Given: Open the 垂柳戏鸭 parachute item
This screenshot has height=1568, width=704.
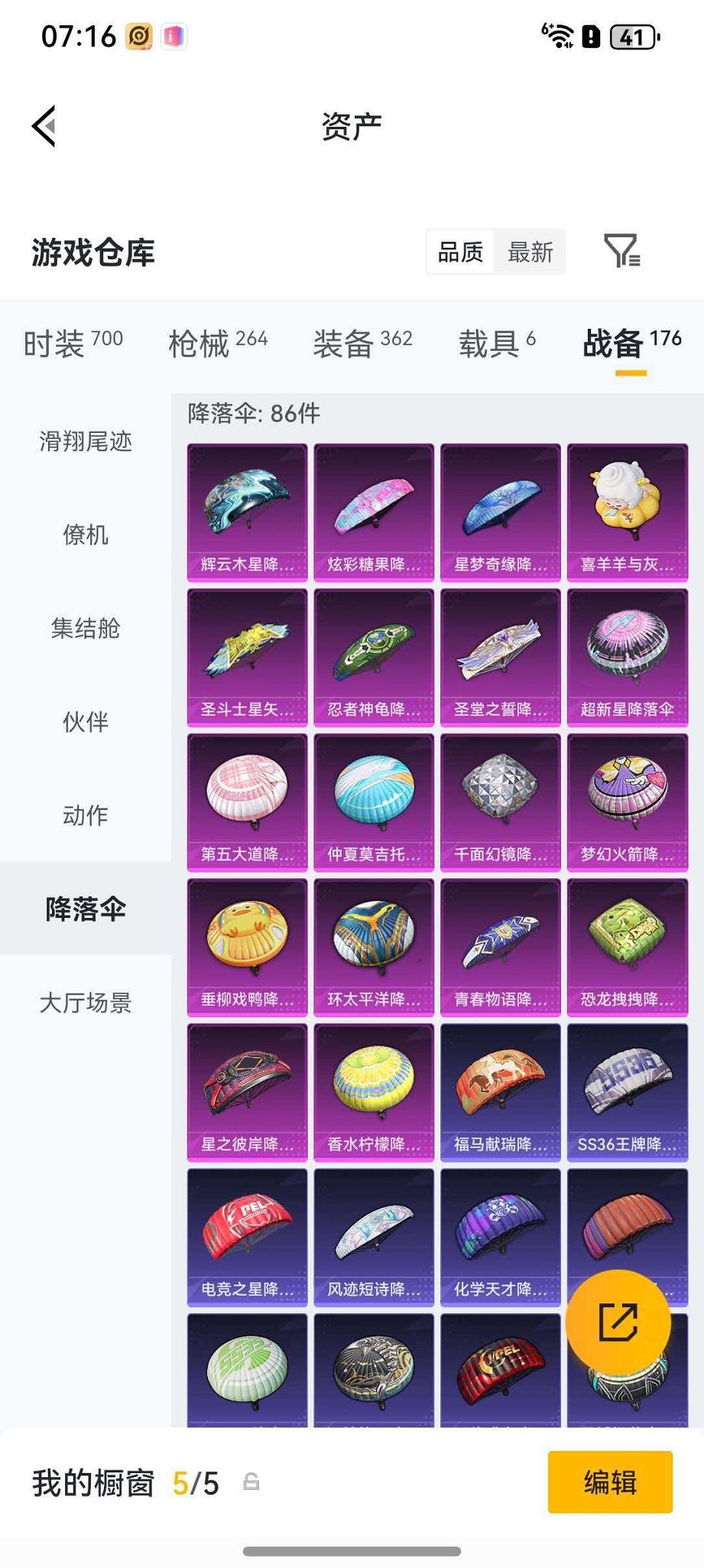Looking at the screenshot, I should [x=247, y=946].
